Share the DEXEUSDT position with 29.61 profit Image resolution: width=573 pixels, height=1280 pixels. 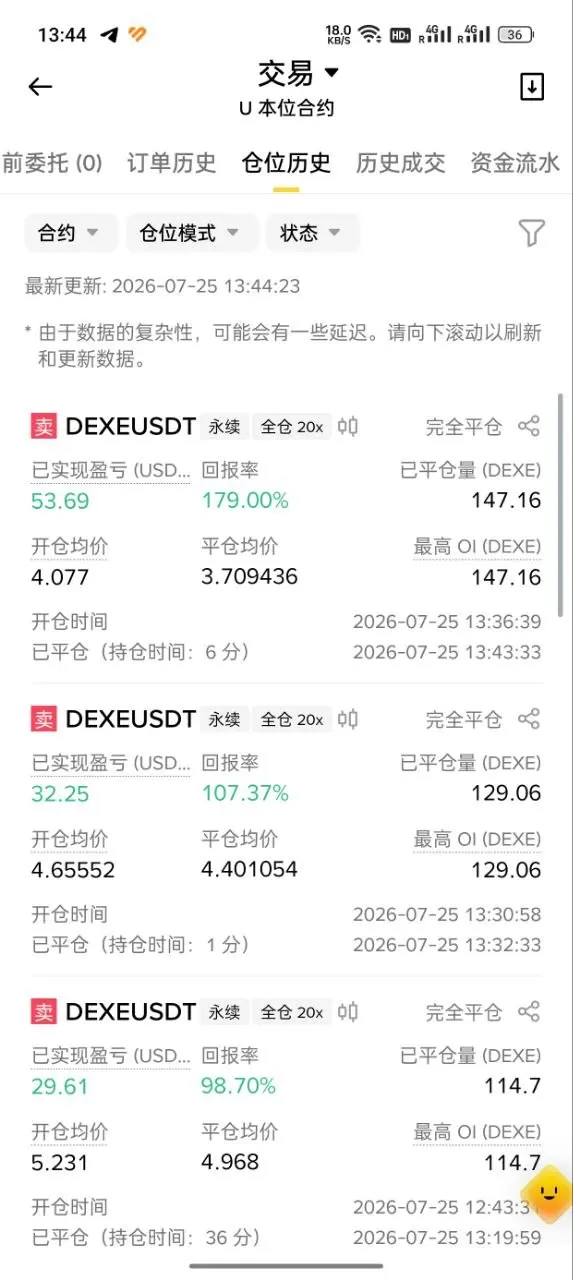click(529, 1012)
